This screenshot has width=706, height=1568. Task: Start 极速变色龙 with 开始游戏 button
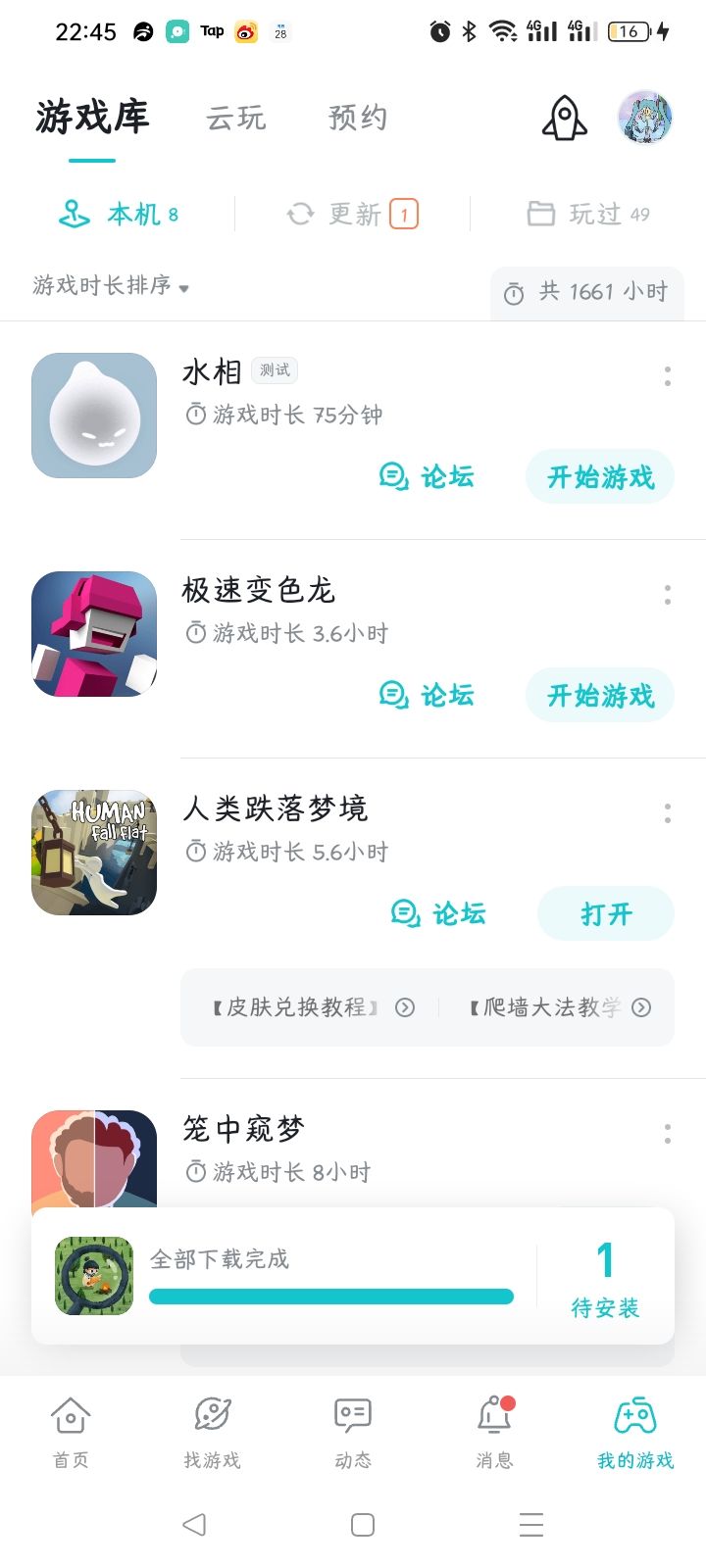[599, 694]
